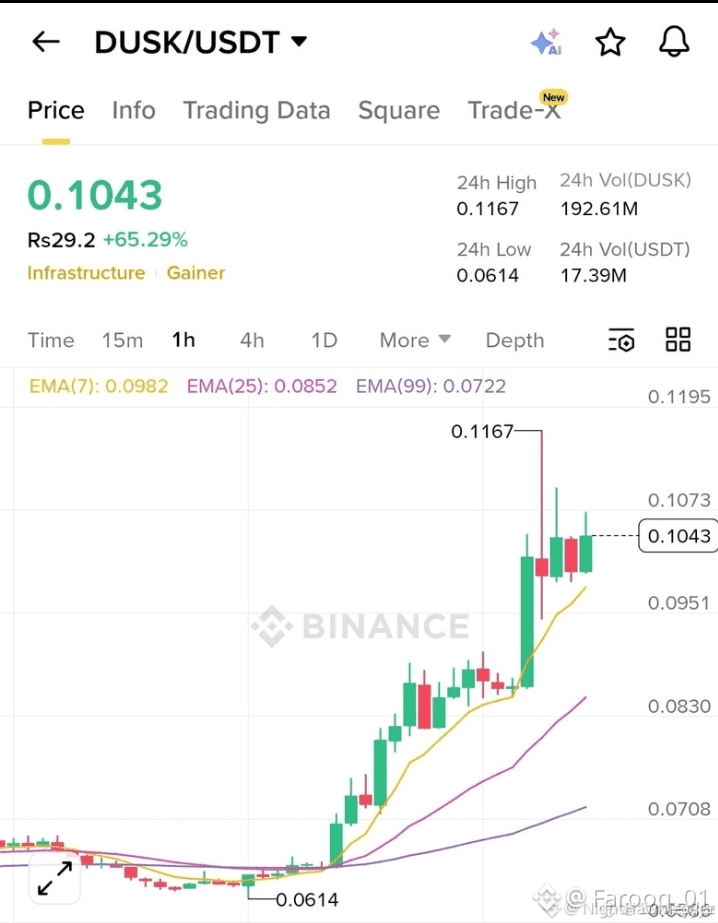718x923 pixels.
Task: Select the 15m chart interval
Action: 122,340
